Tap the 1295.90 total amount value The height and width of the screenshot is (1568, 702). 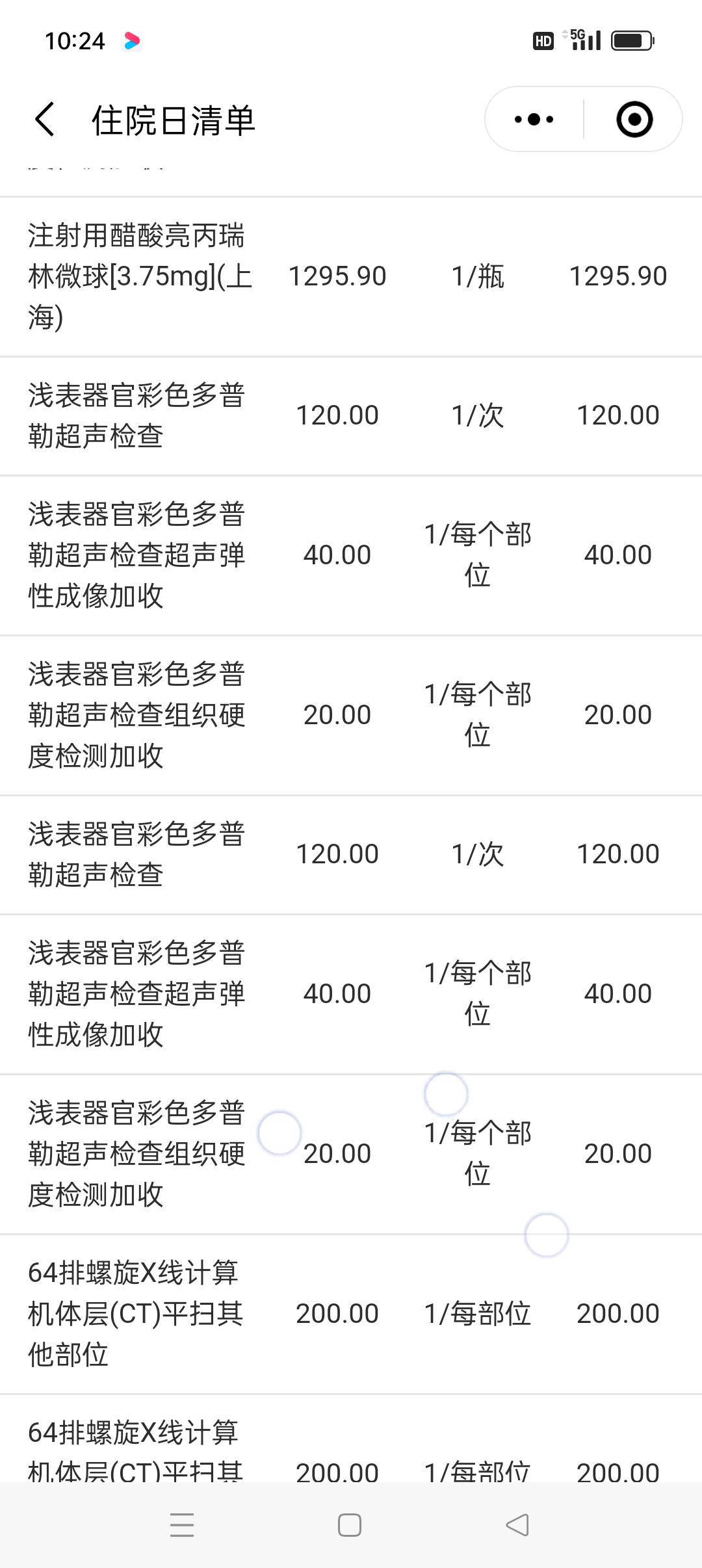pyautogui.click(x=619, y=276)
